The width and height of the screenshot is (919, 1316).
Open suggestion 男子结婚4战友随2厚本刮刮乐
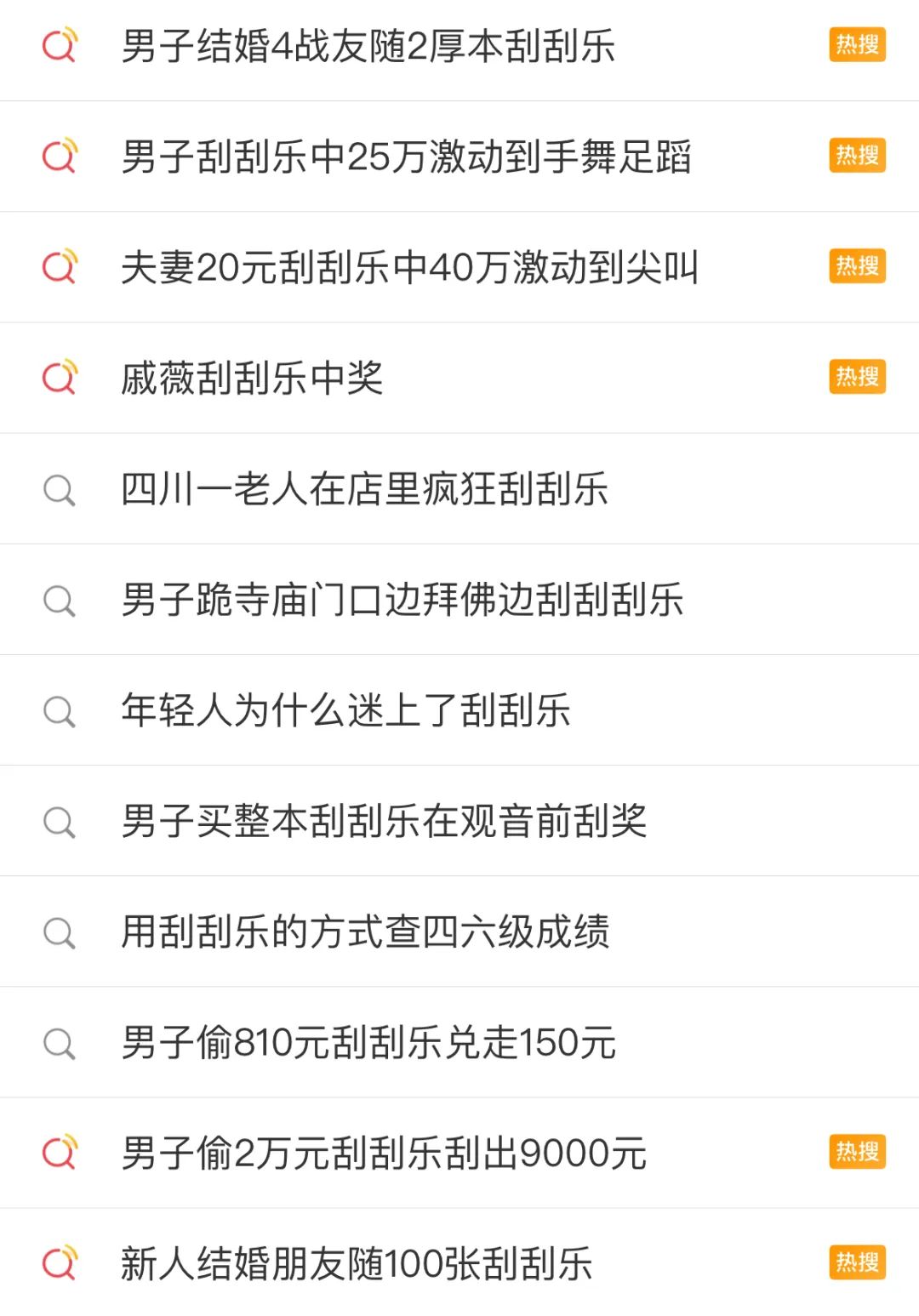coord(368,46)
